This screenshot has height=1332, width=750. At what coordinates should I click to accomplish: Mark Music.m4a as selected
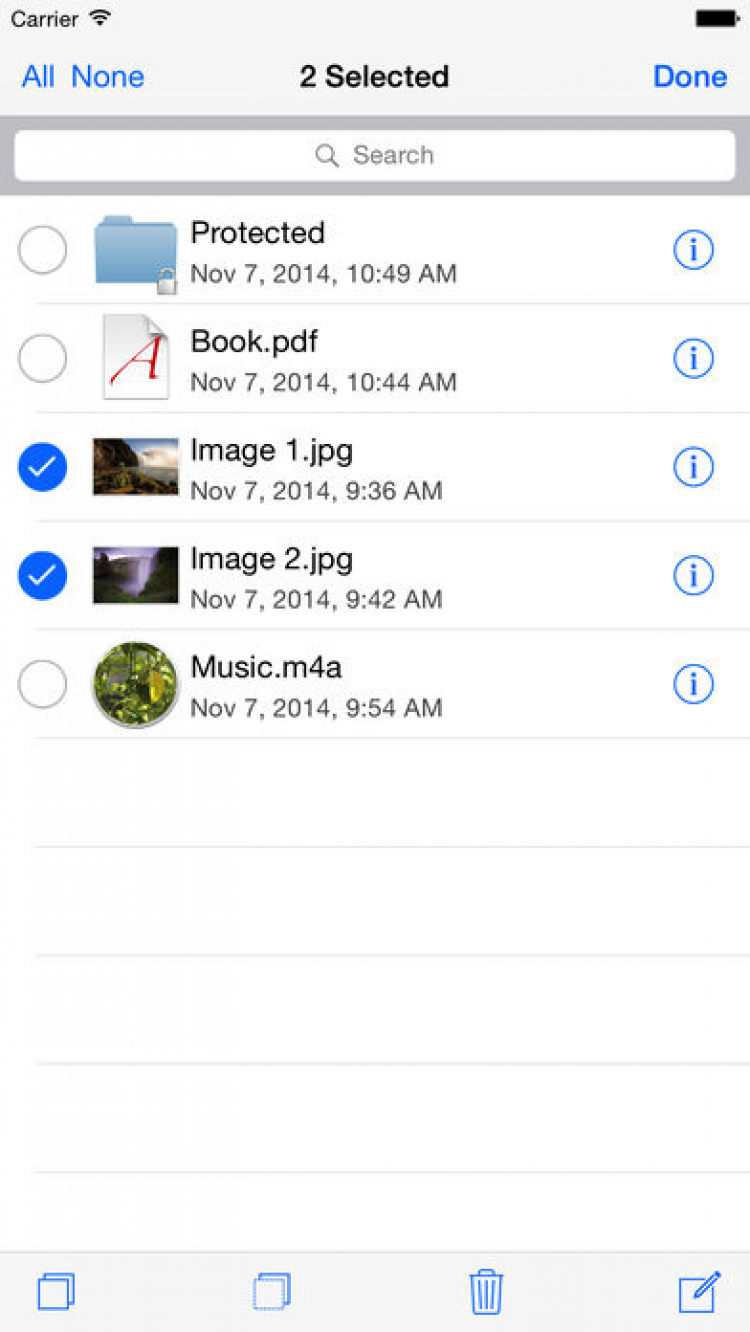pos(43,685)
